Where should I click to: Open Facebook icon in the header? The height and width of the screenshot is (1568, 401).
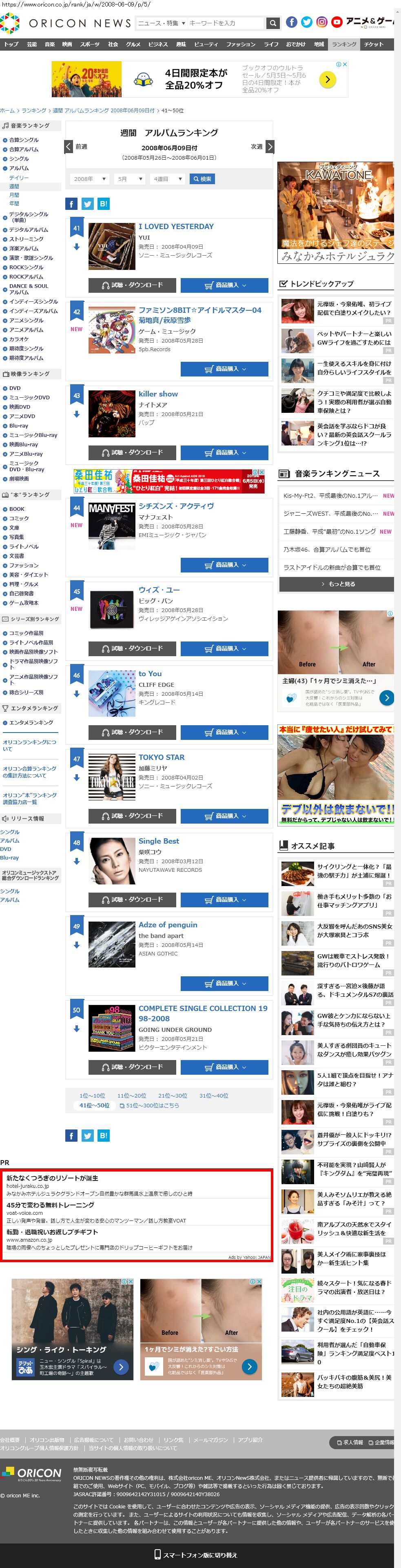[292, 22]
